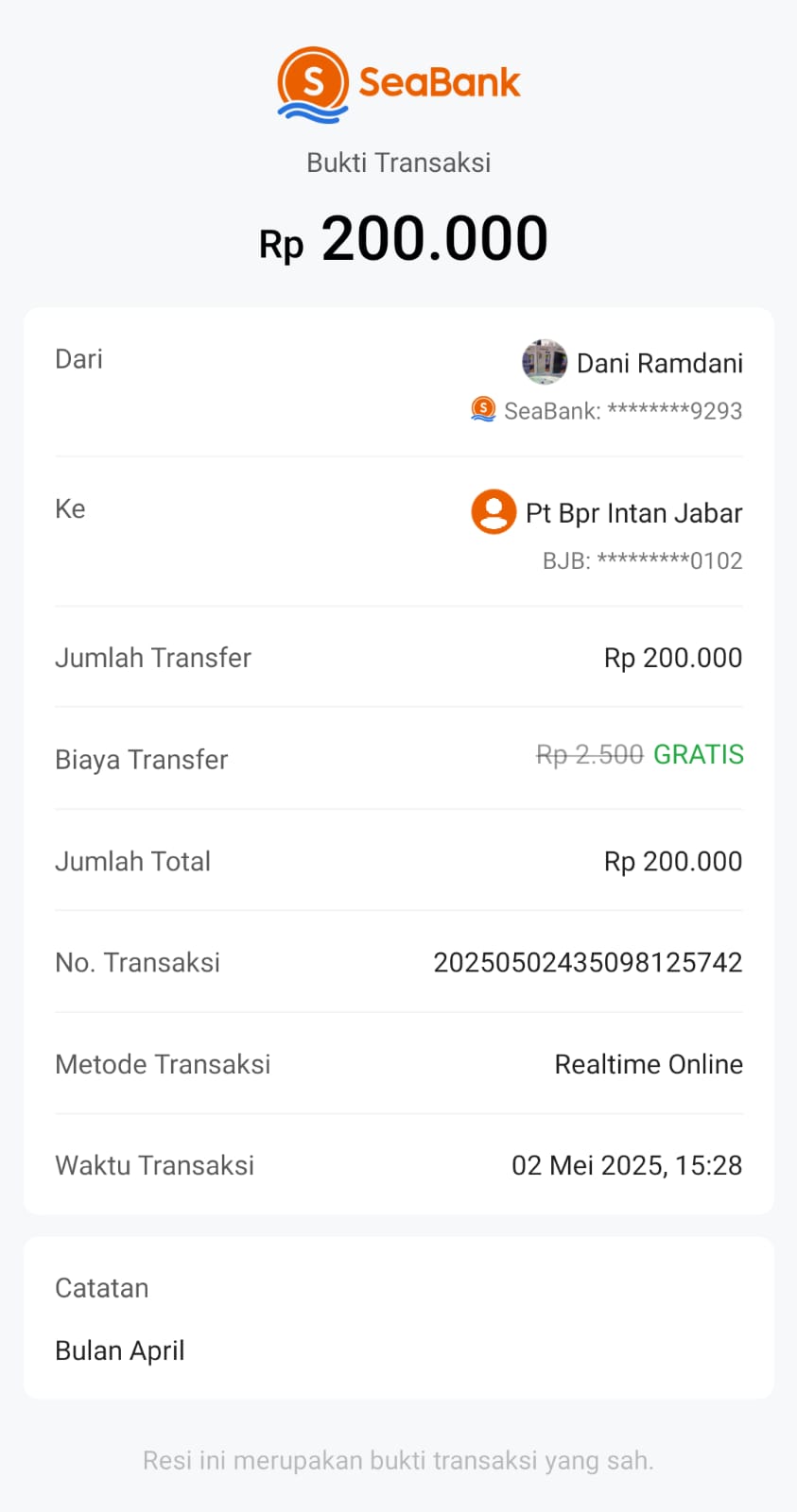The image size is (797, 1512).
Task: Click the No. Transaksi number to copy it
Action: (588, 962)
